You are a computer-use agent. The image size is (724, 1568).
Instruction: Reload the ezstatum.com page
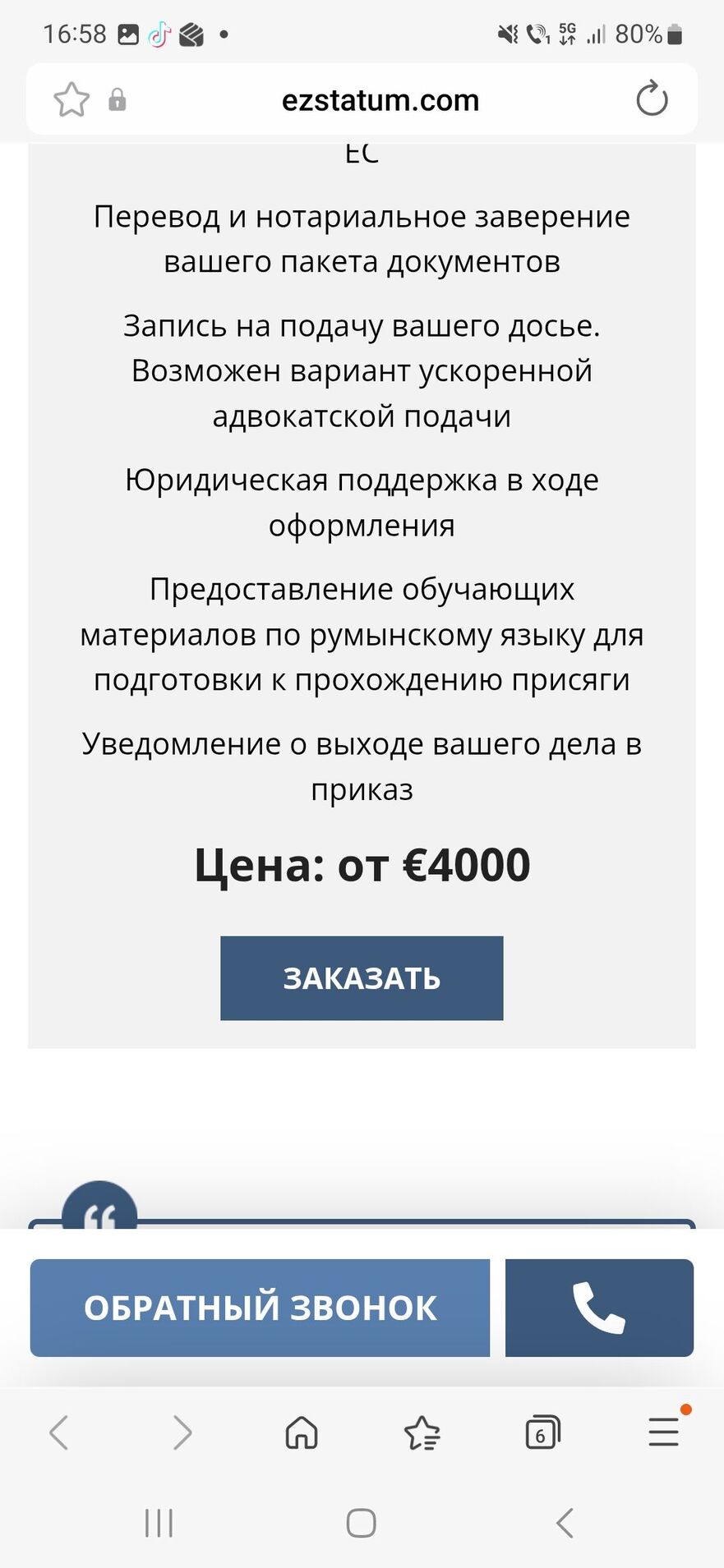(x=652, y=99)
